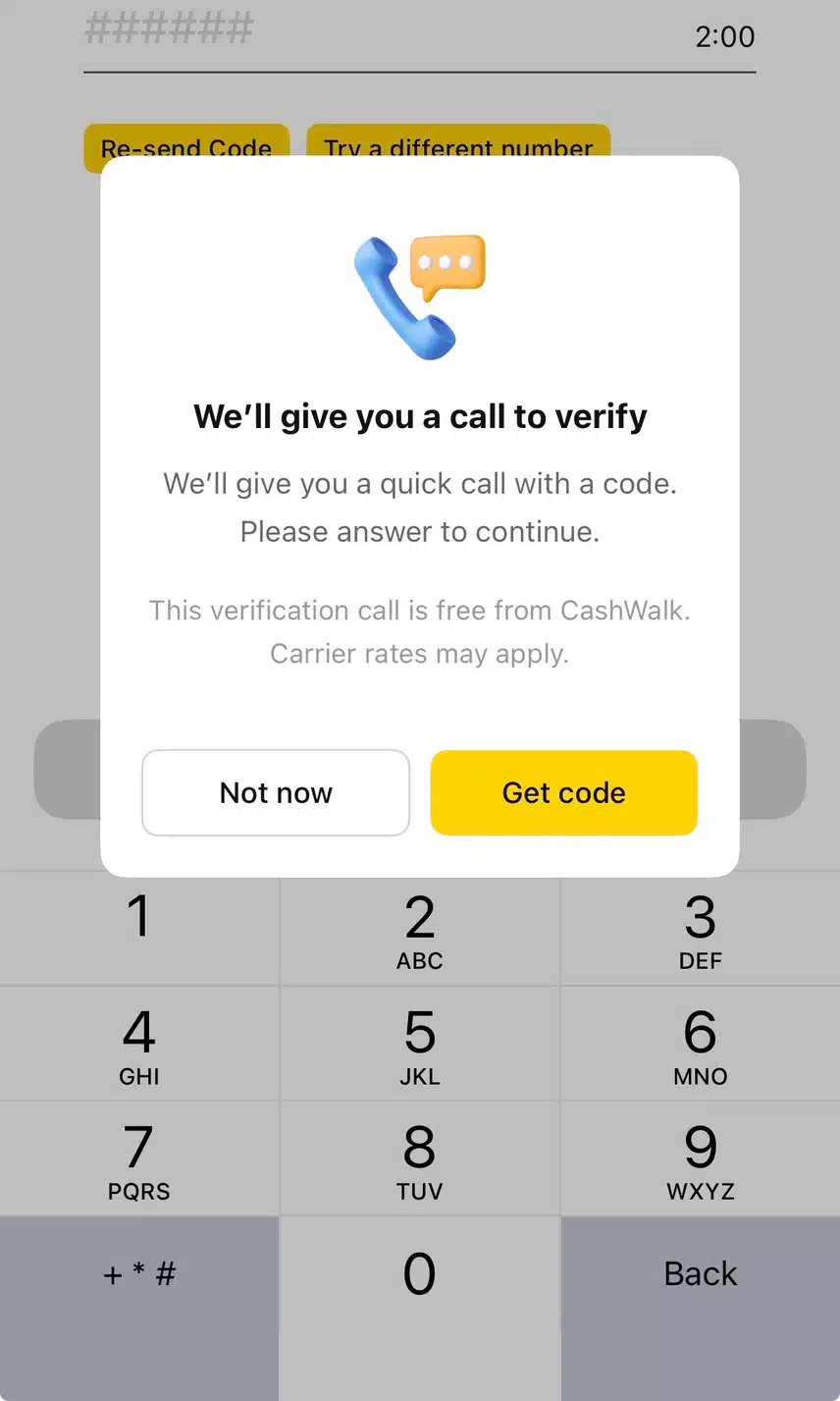The height and width of the screenshot is (1401, 840).
Task: Enter digit 8 on the keypad
Action: coord(420,1159)
